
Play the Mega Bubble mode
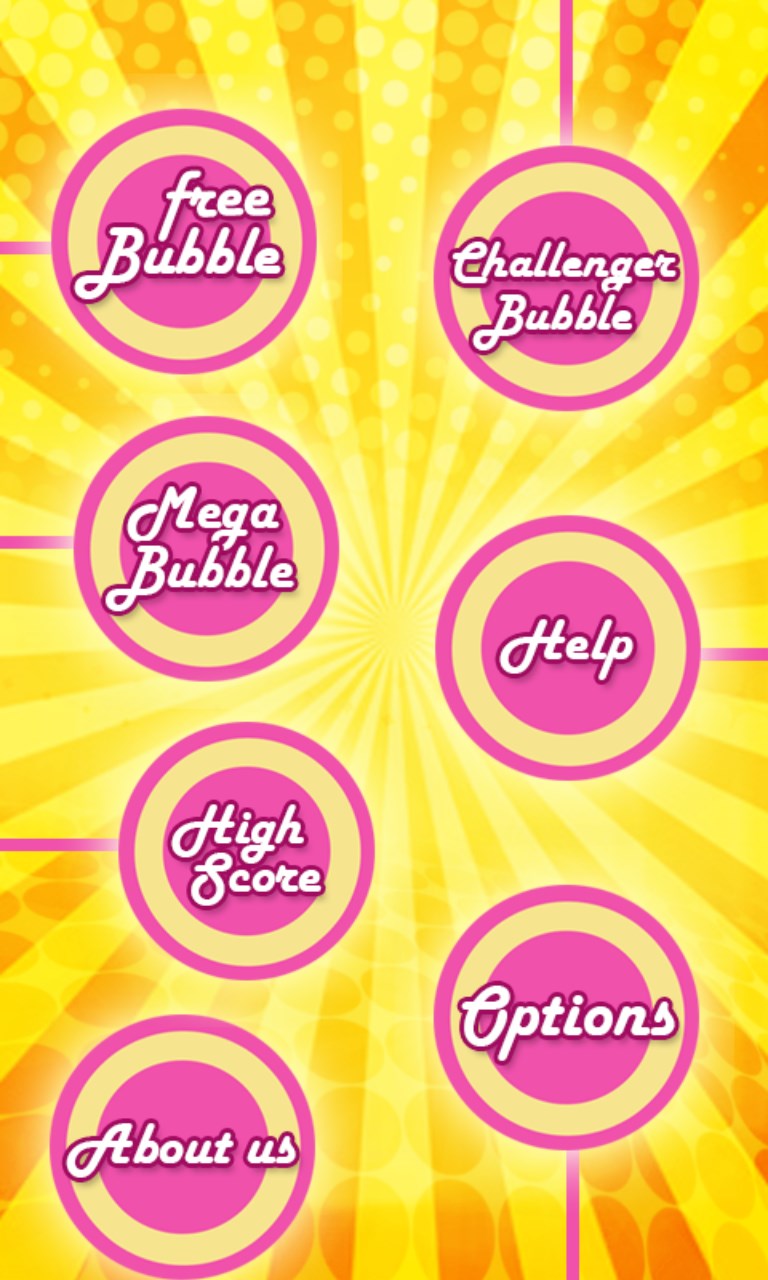[207, 549]
